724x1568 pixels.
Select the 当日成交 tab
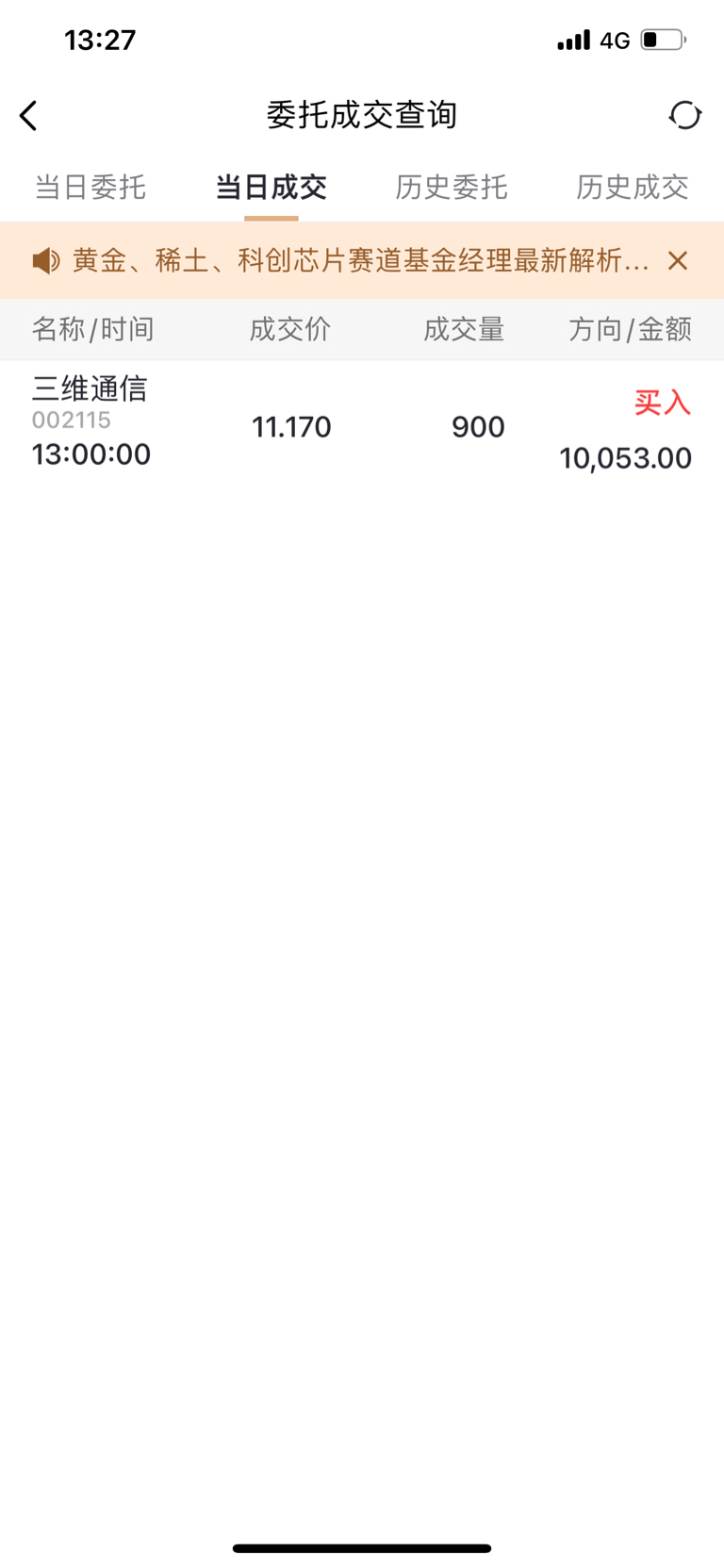click(x=271, y=188)
